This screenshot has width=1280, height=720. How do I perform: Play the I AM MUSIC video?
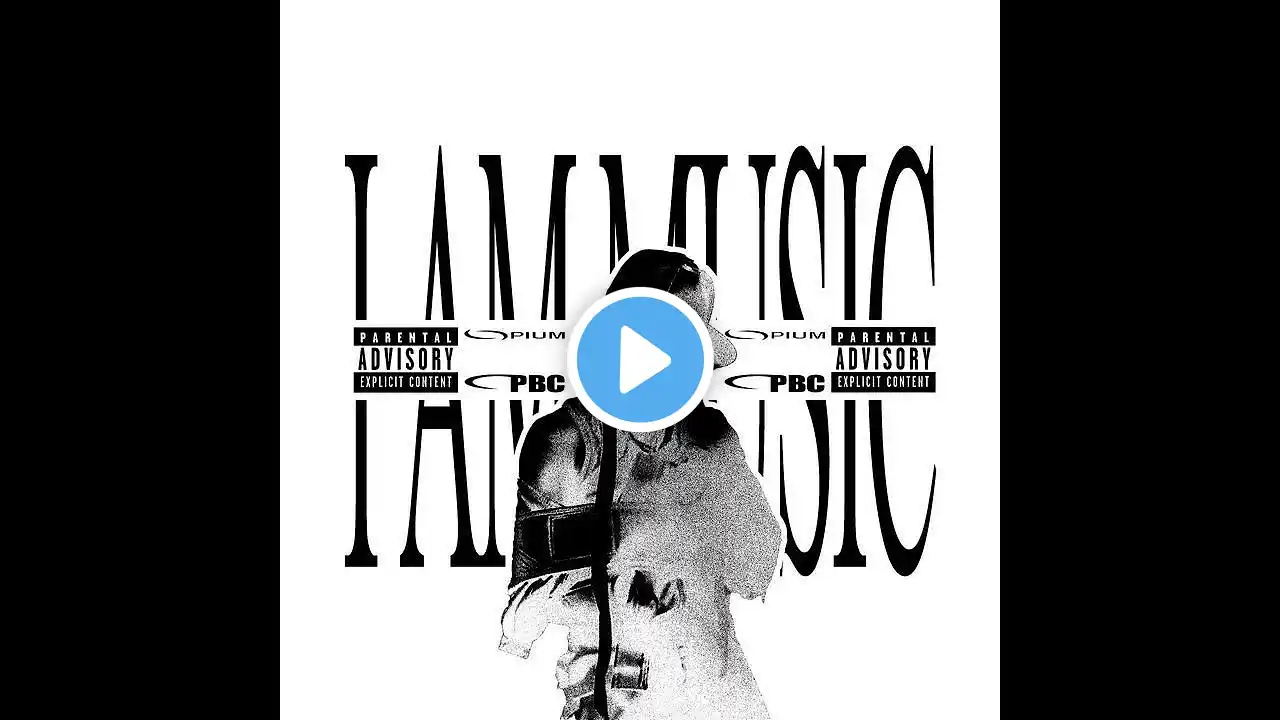[640, 359]
